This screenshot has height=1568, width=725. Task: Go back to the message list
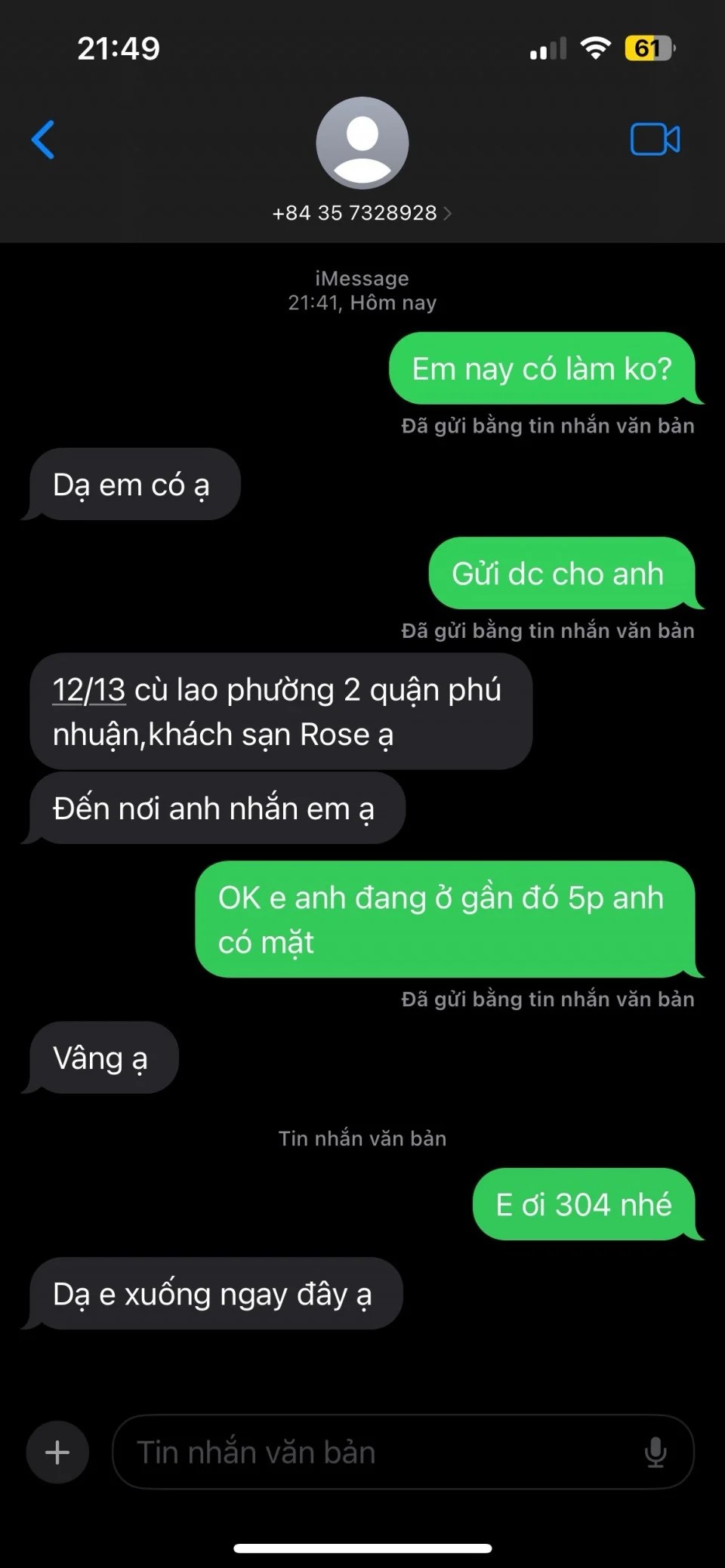click(x=43, y=140)
